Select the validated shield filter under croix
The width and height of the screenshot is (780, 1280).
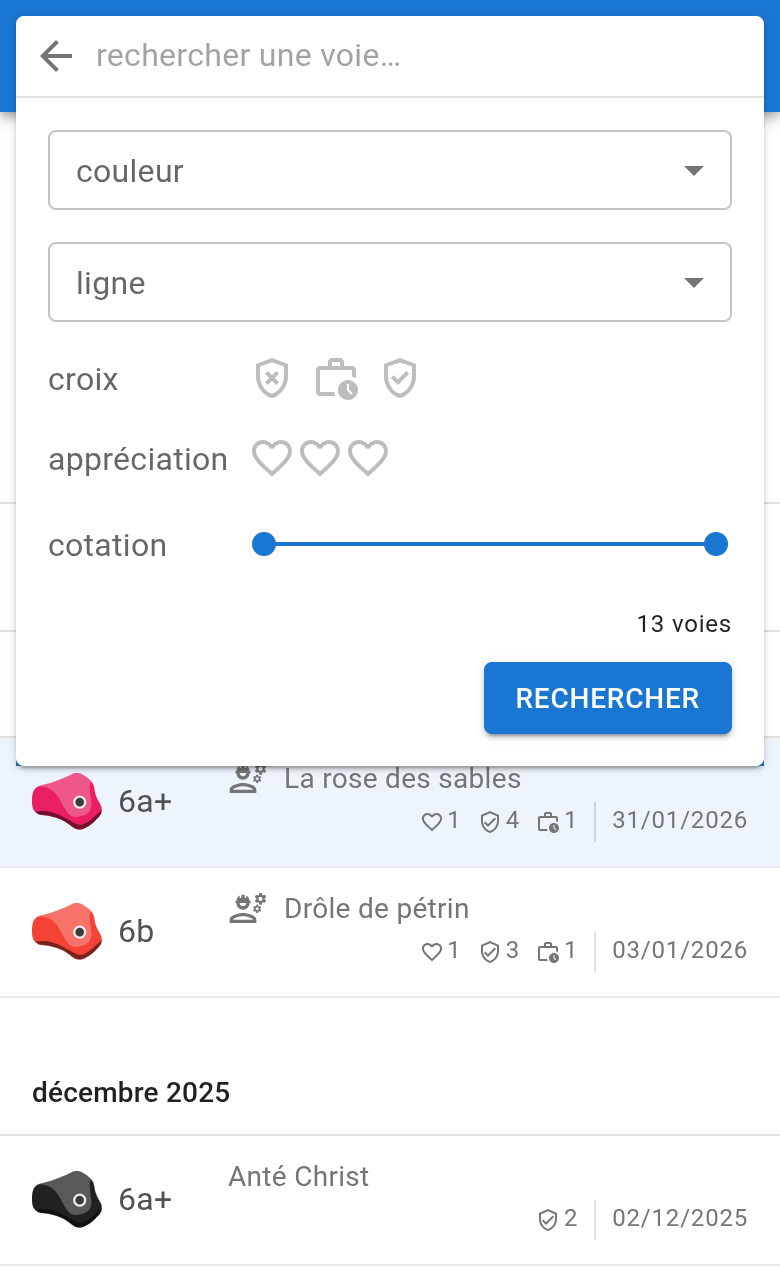(x=399, y=378)
